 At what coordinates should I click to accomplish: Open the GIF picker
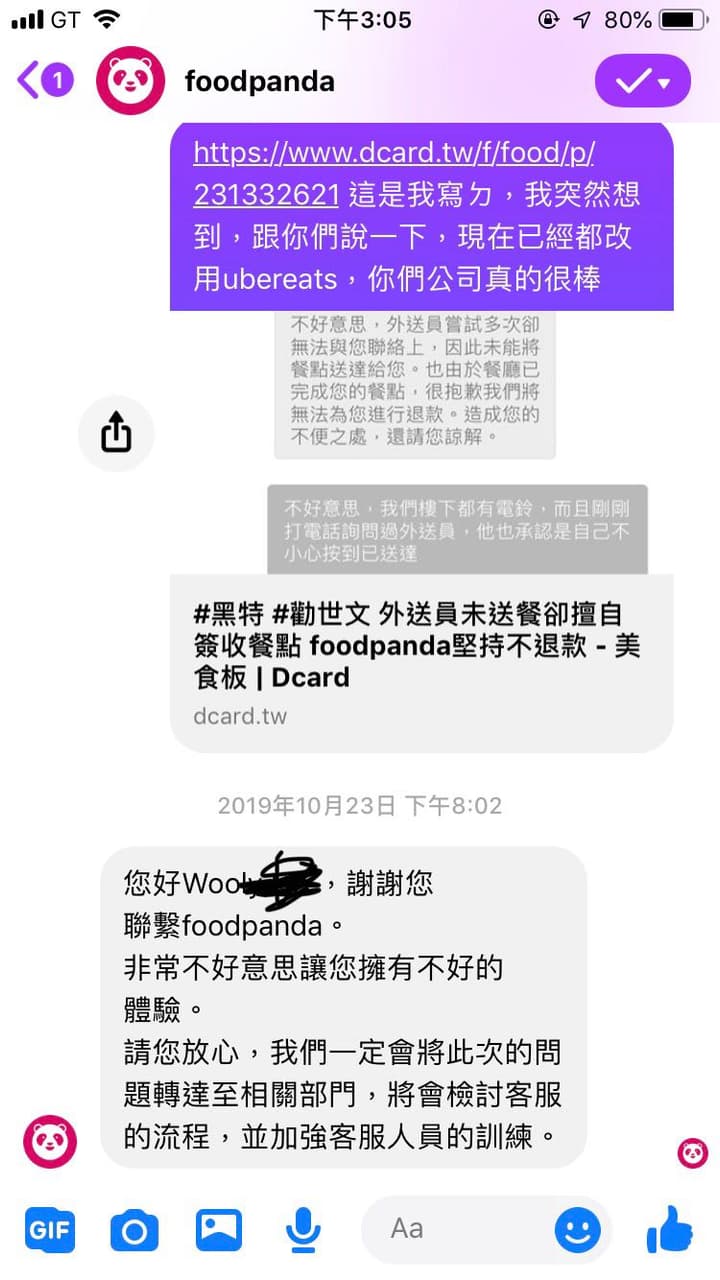pyautogui.click(x=49, y=1229)
